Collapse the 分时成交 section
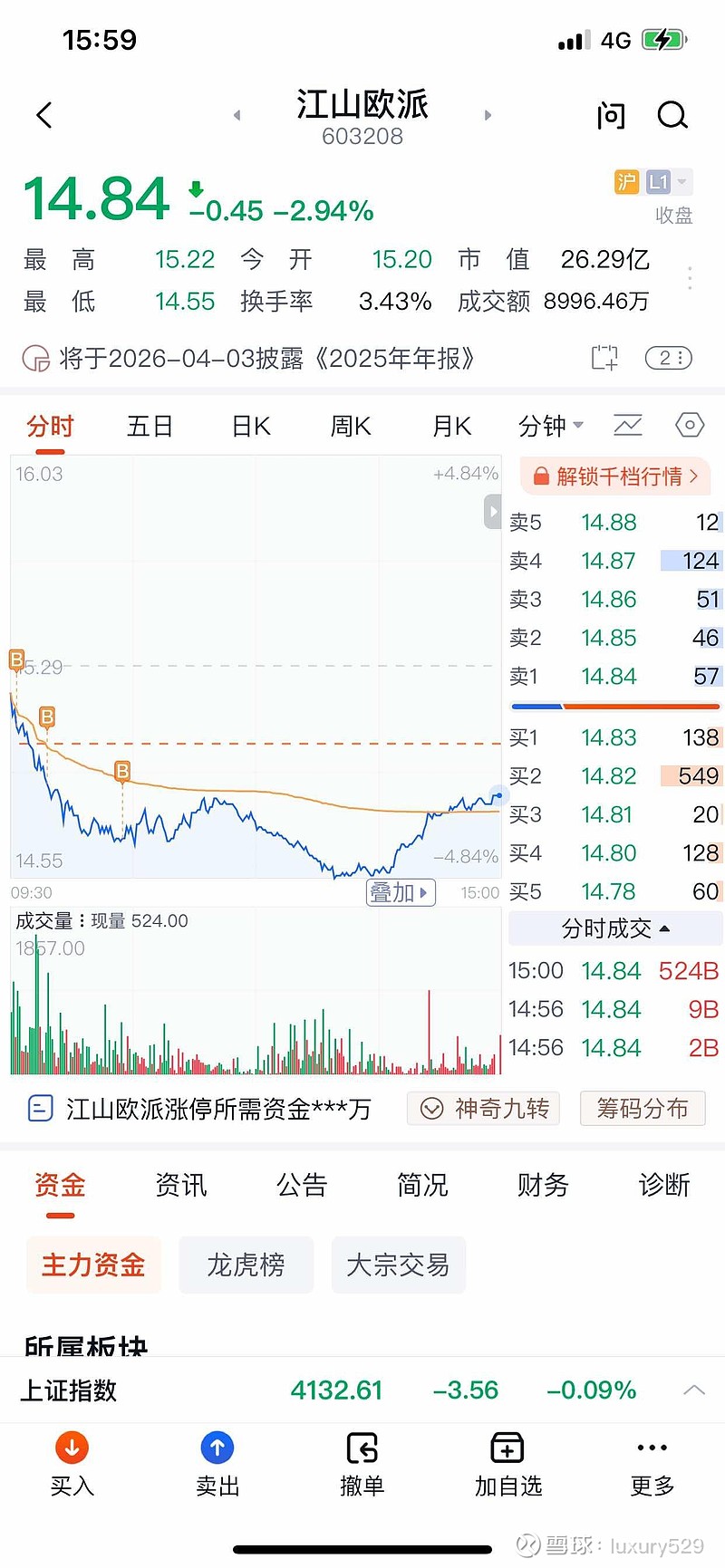This screenshot has width=725, height=1568. click(x=615, y=928)
